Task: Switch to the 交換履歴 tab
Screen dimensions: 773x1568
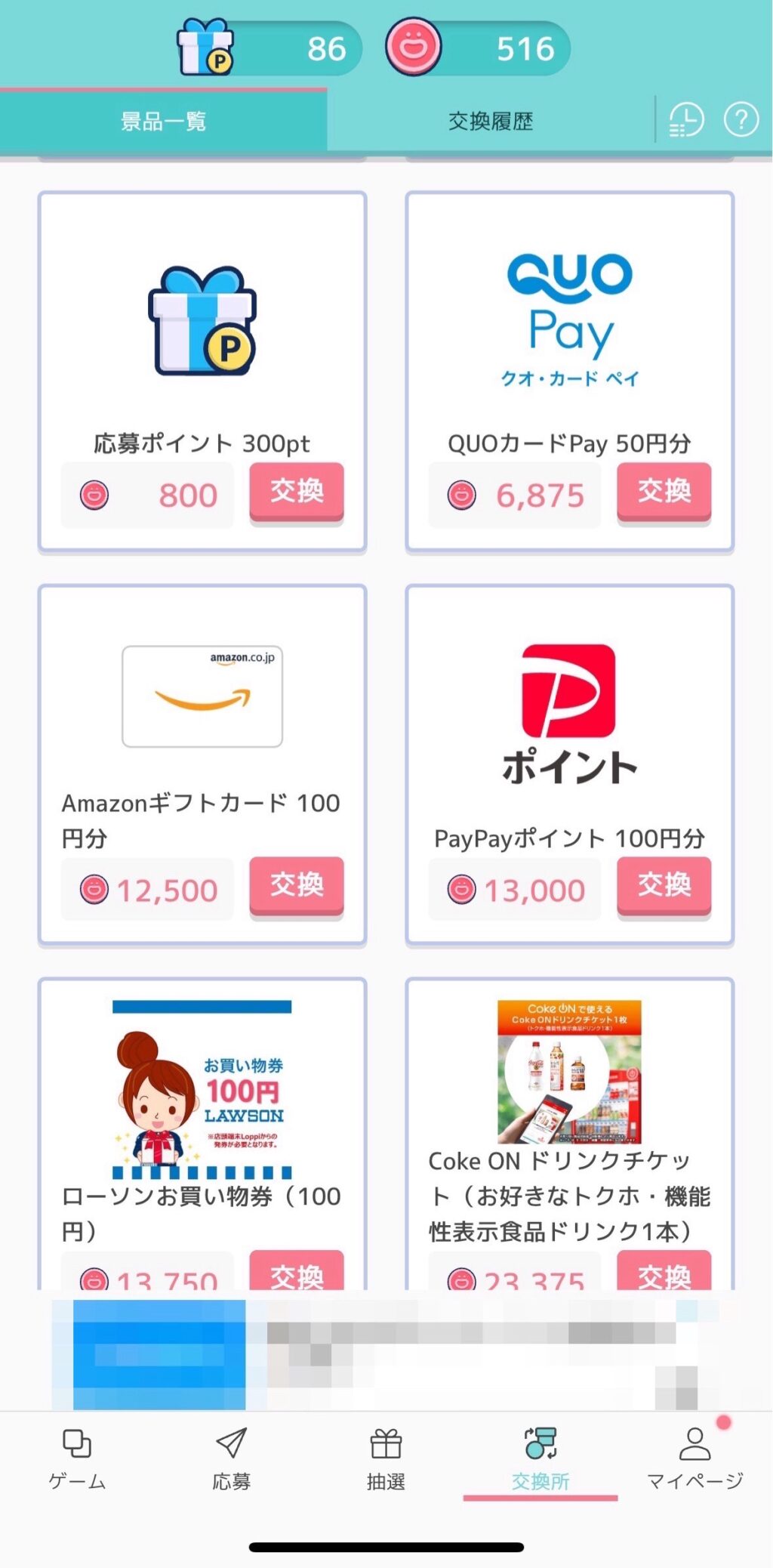Action: click(490, 121)
